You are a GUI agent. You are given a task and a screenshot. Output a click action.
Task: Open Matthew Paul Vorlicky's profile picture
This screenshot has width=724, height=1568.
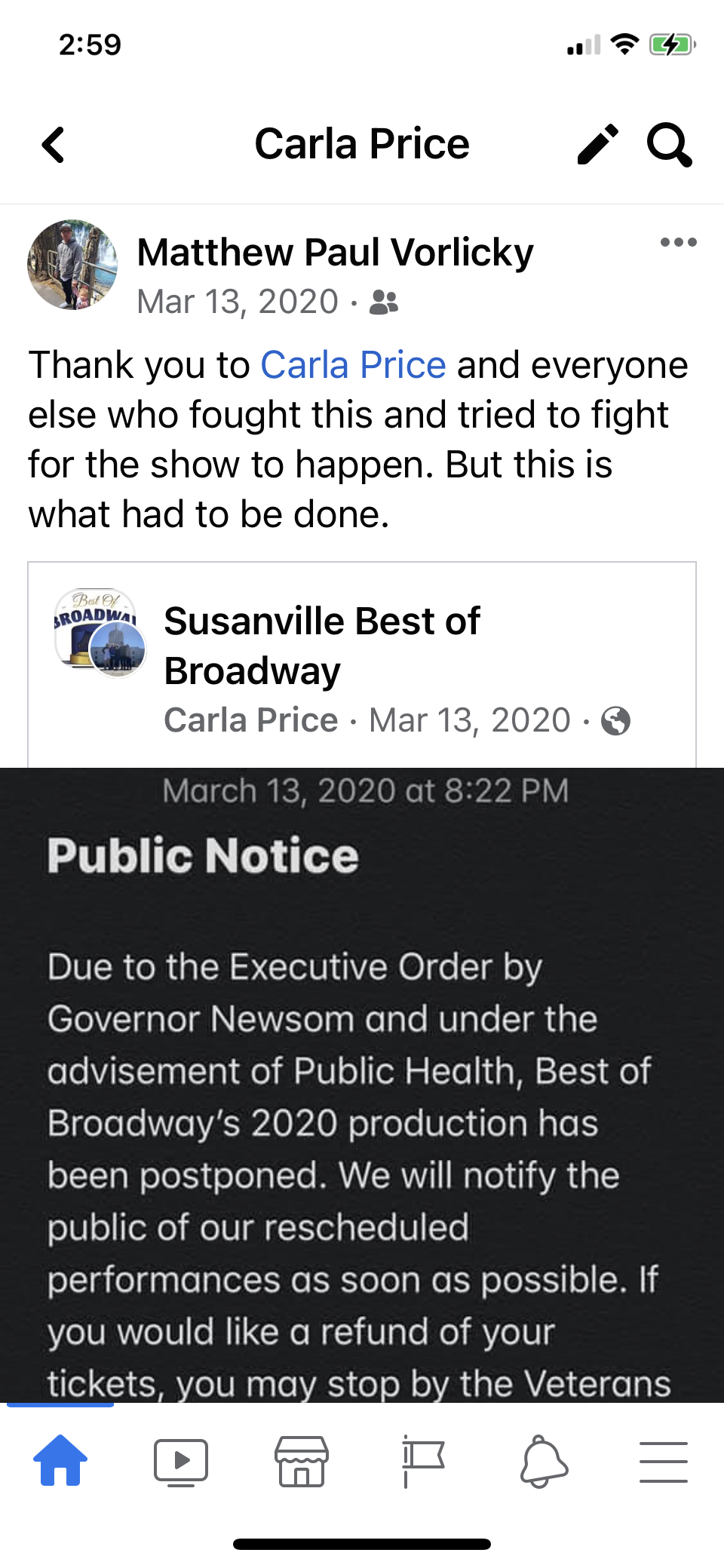(x=73, y=265)
